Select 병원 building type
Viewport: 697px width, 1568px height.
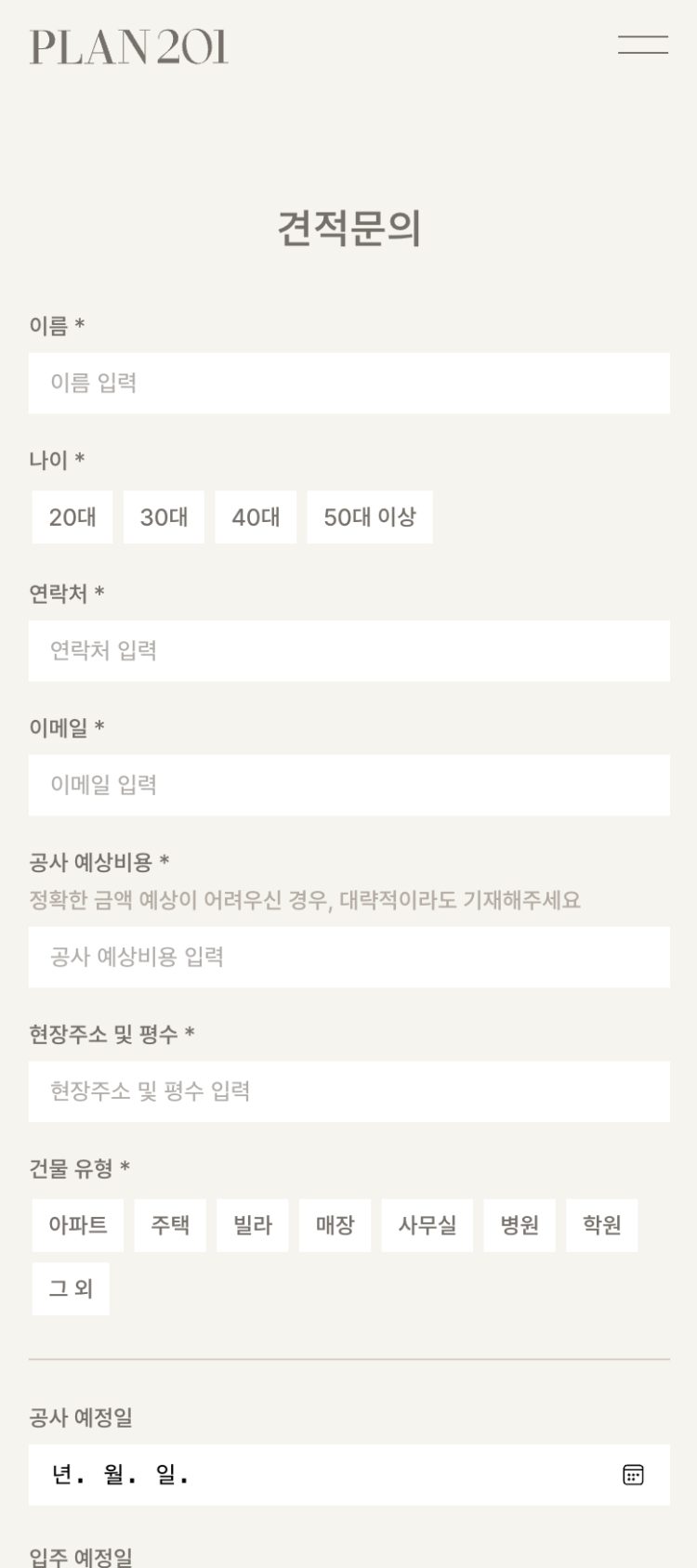click(x=519, y=1225)
